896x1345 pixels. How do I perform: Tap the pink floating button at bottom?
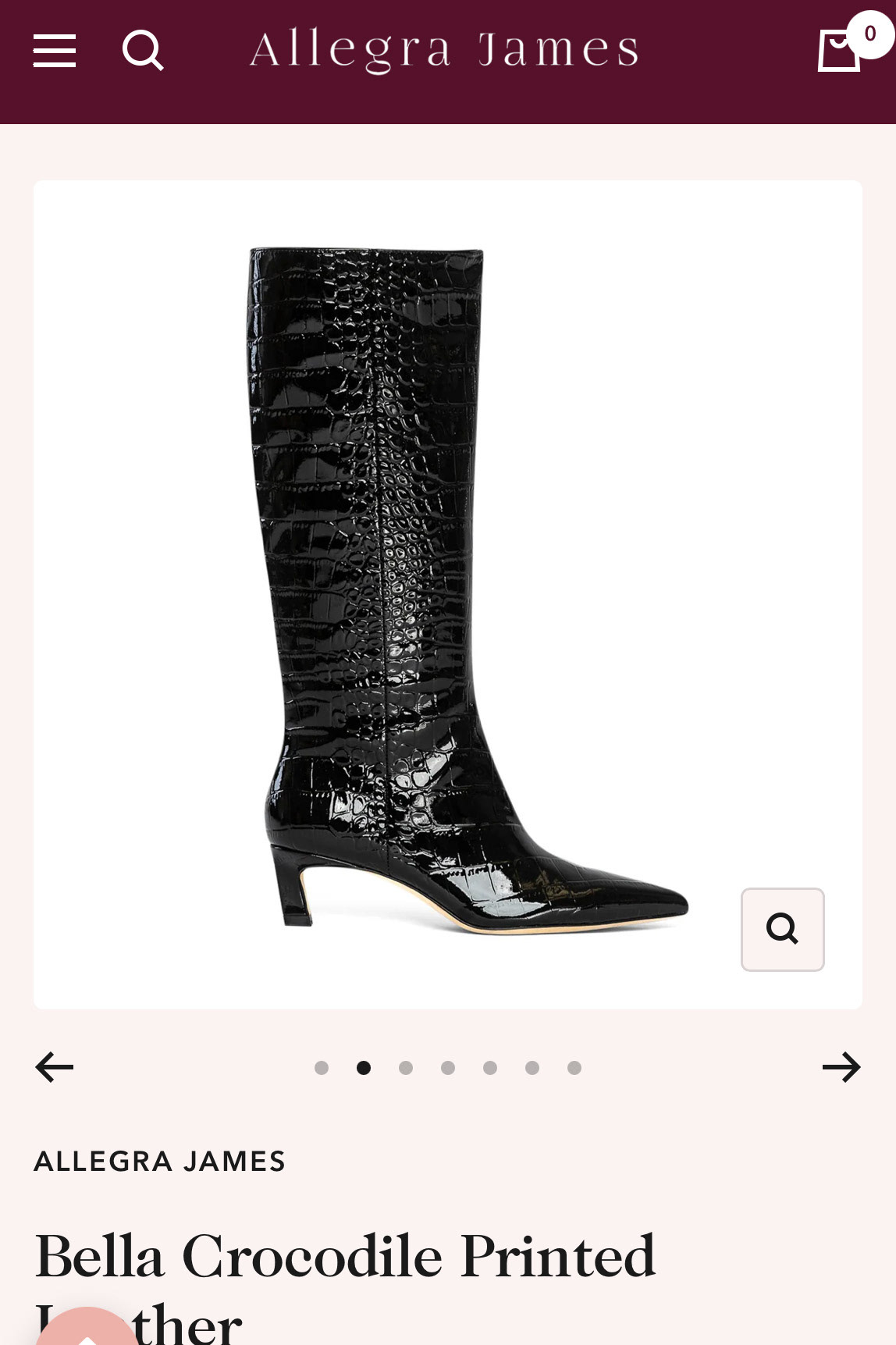[x=87, y=1329]
